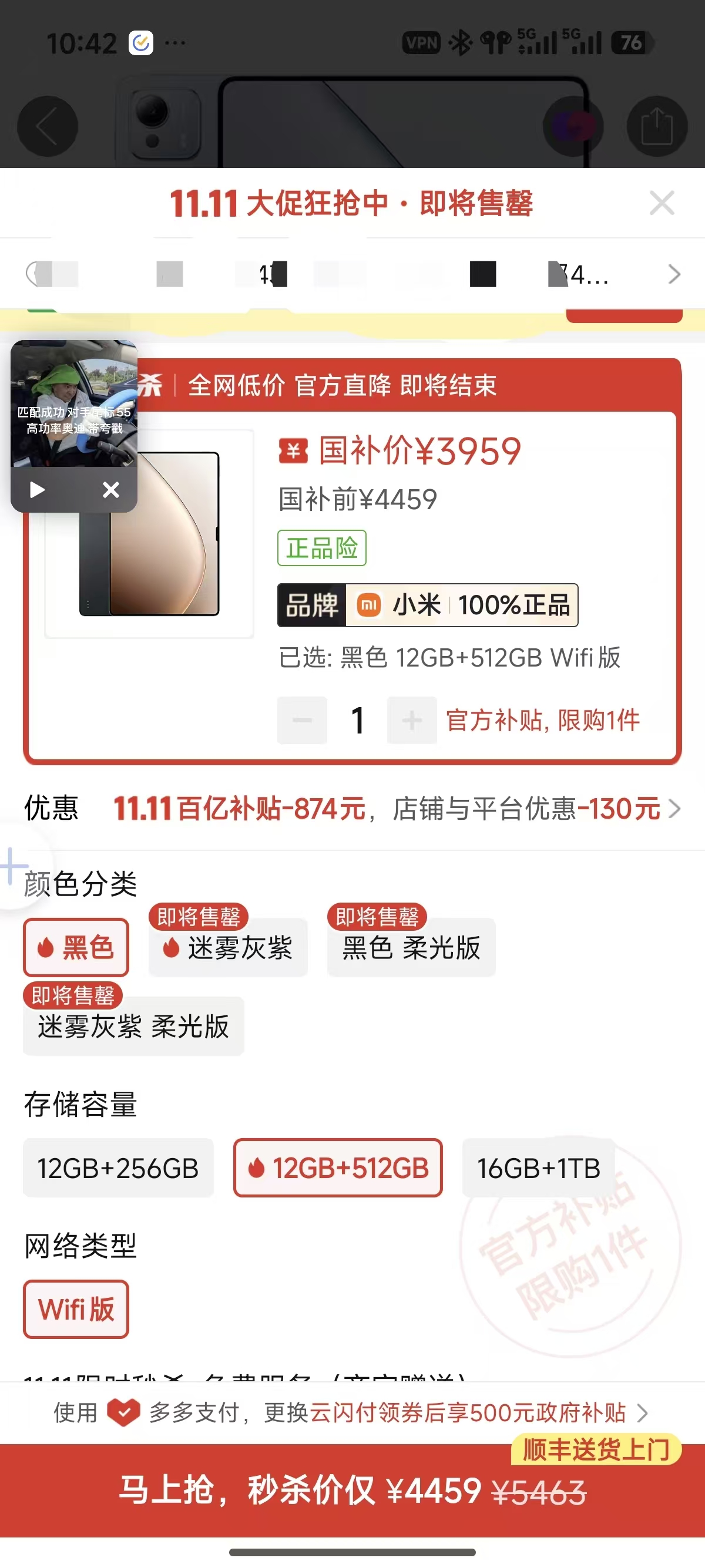Close the floating video overlay
The width and height of the screenshot is (705, 1568).
tap(110, 489)
